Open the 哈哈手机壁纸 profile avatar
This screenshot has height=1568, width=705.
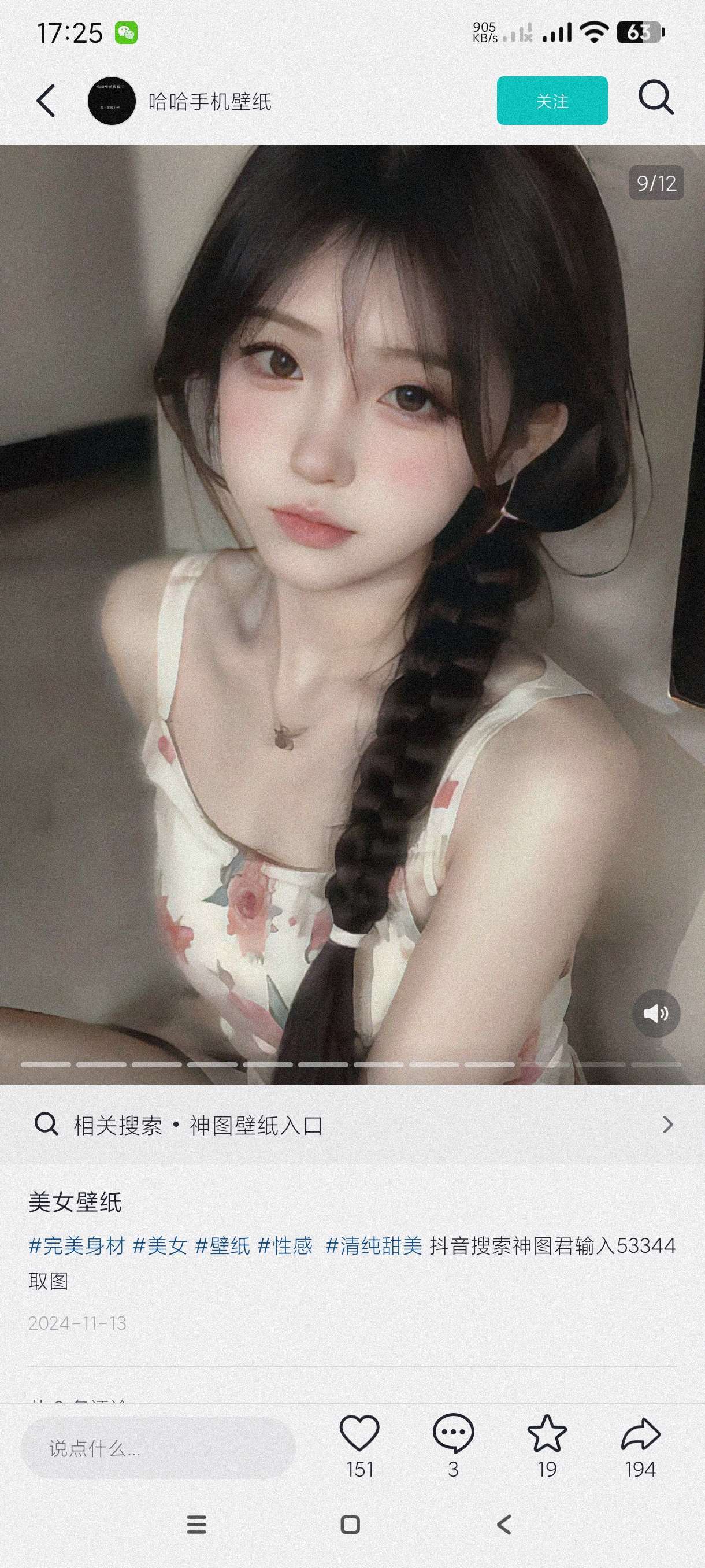(112, 101)
